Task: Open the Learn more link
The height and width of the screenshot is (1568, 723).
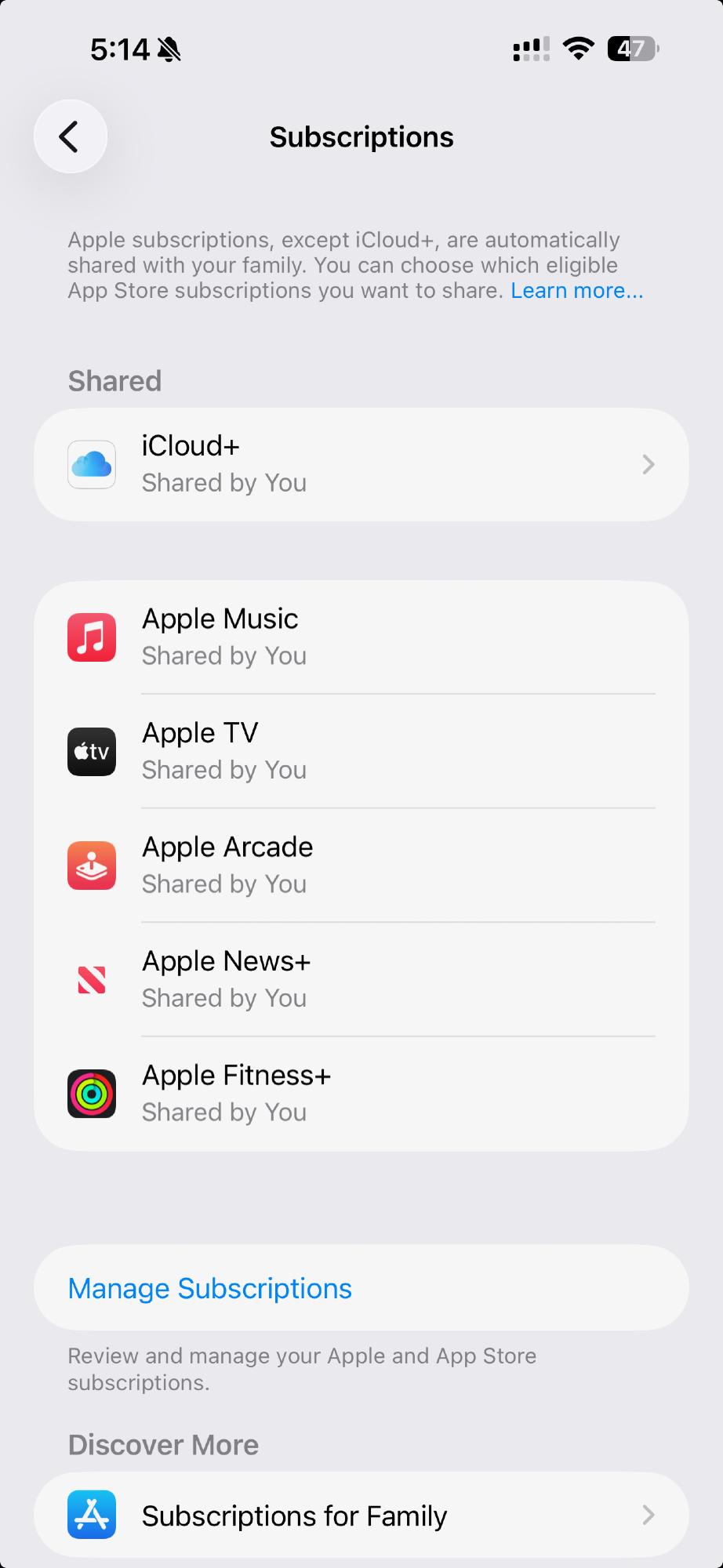Action: pyautogui.click(x=576, y=291)
